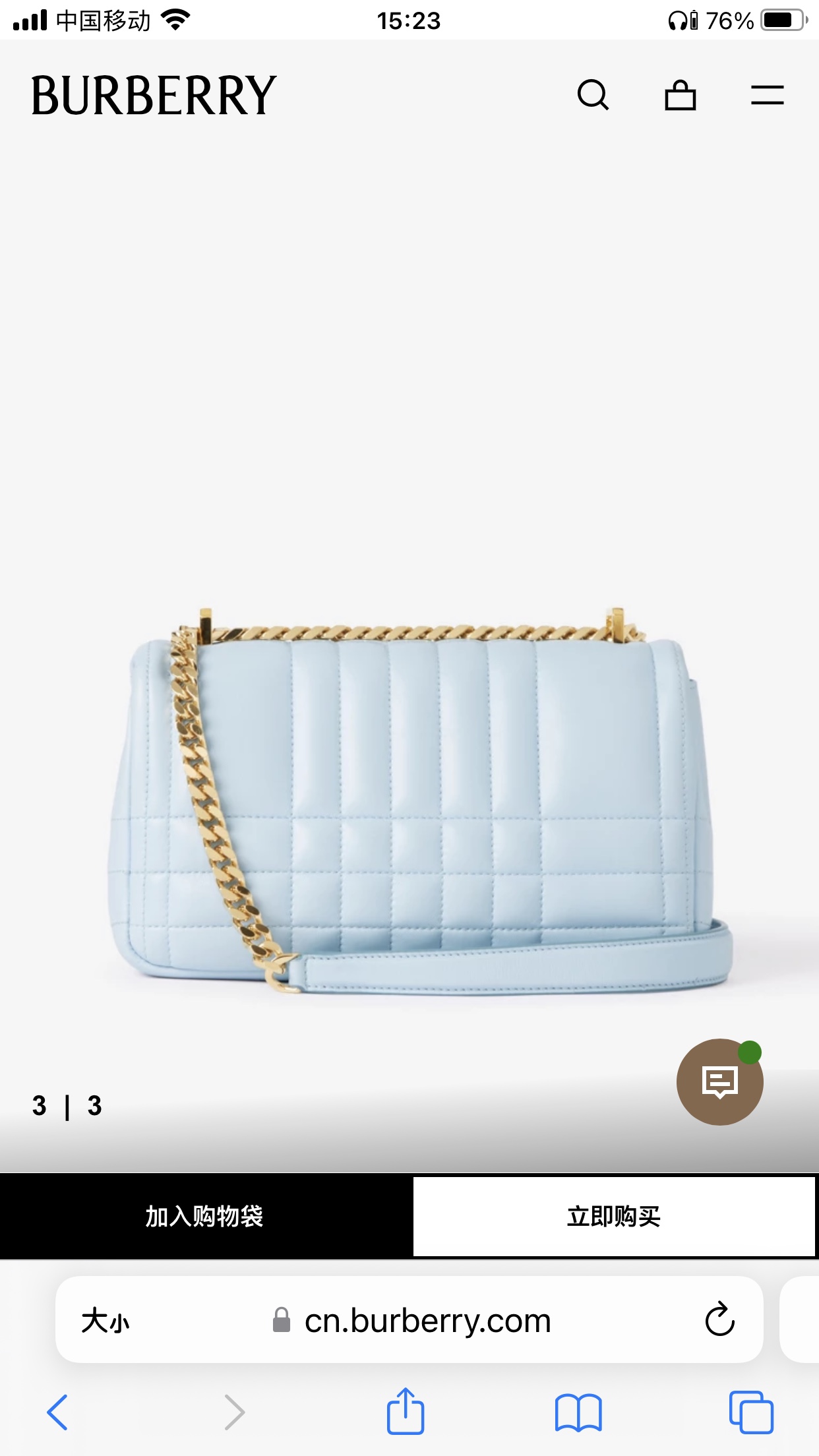Go back in Safari

click(57, 1412)
